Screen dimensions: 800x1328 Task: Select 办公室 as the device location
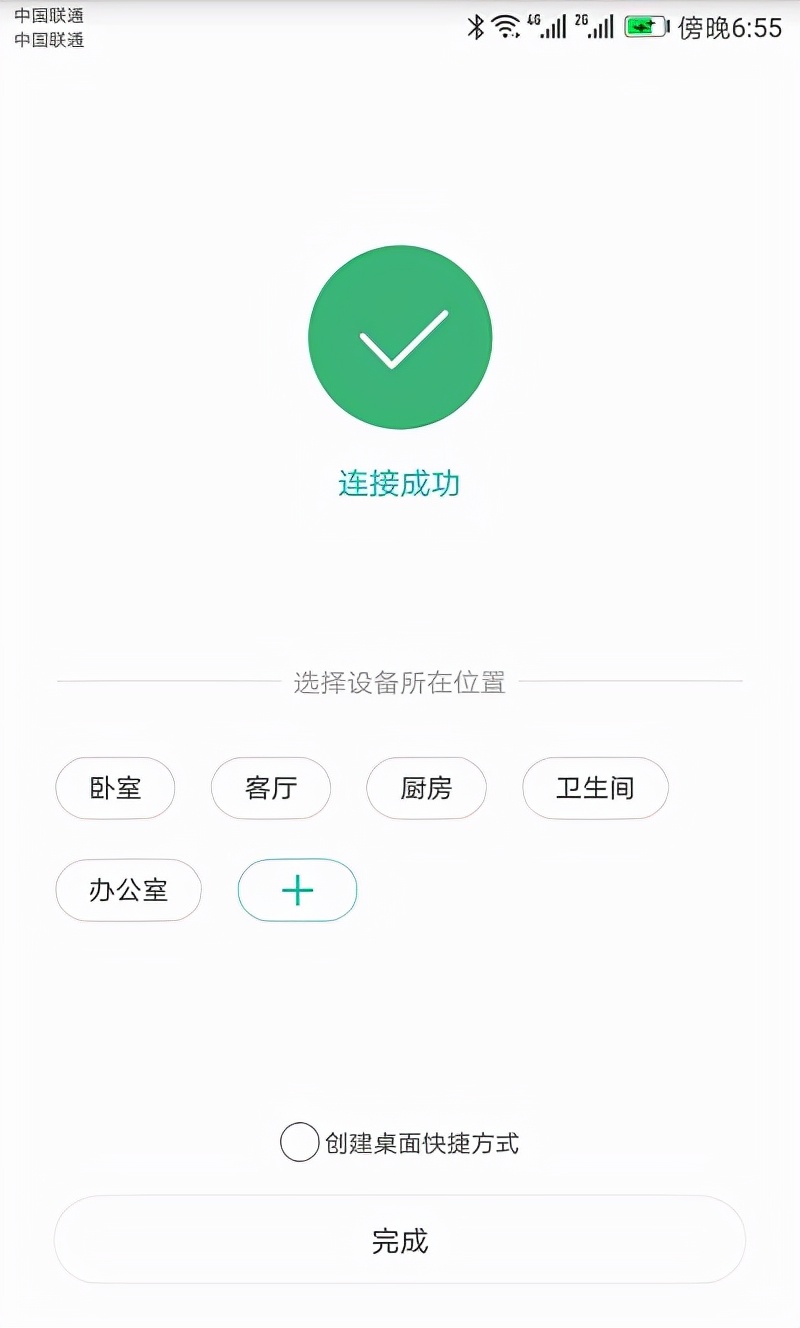pyautogui.click(x=128, y=889)
